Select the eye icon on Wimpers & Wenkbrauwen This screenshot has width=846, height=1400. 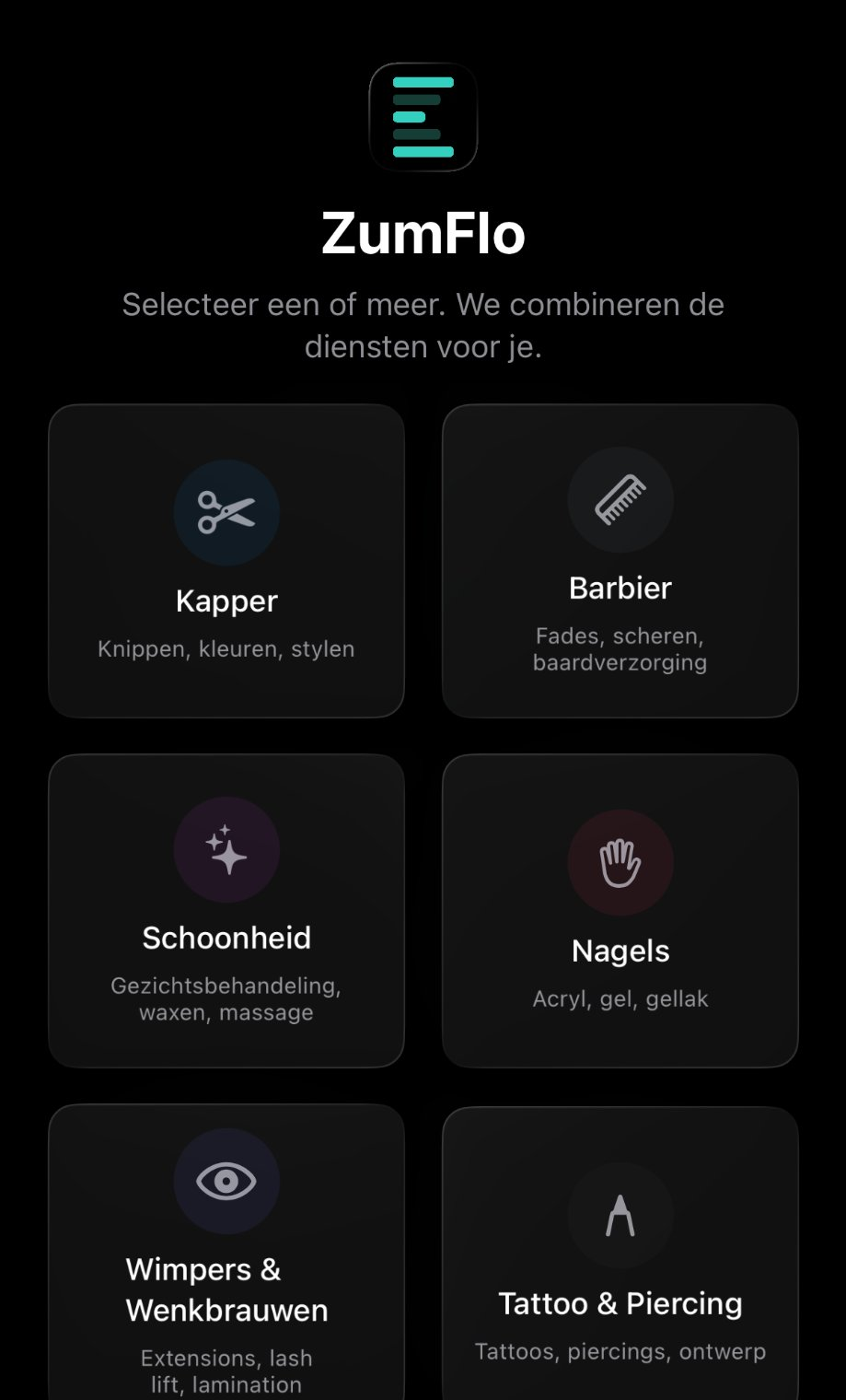(x=226, y=1181)
